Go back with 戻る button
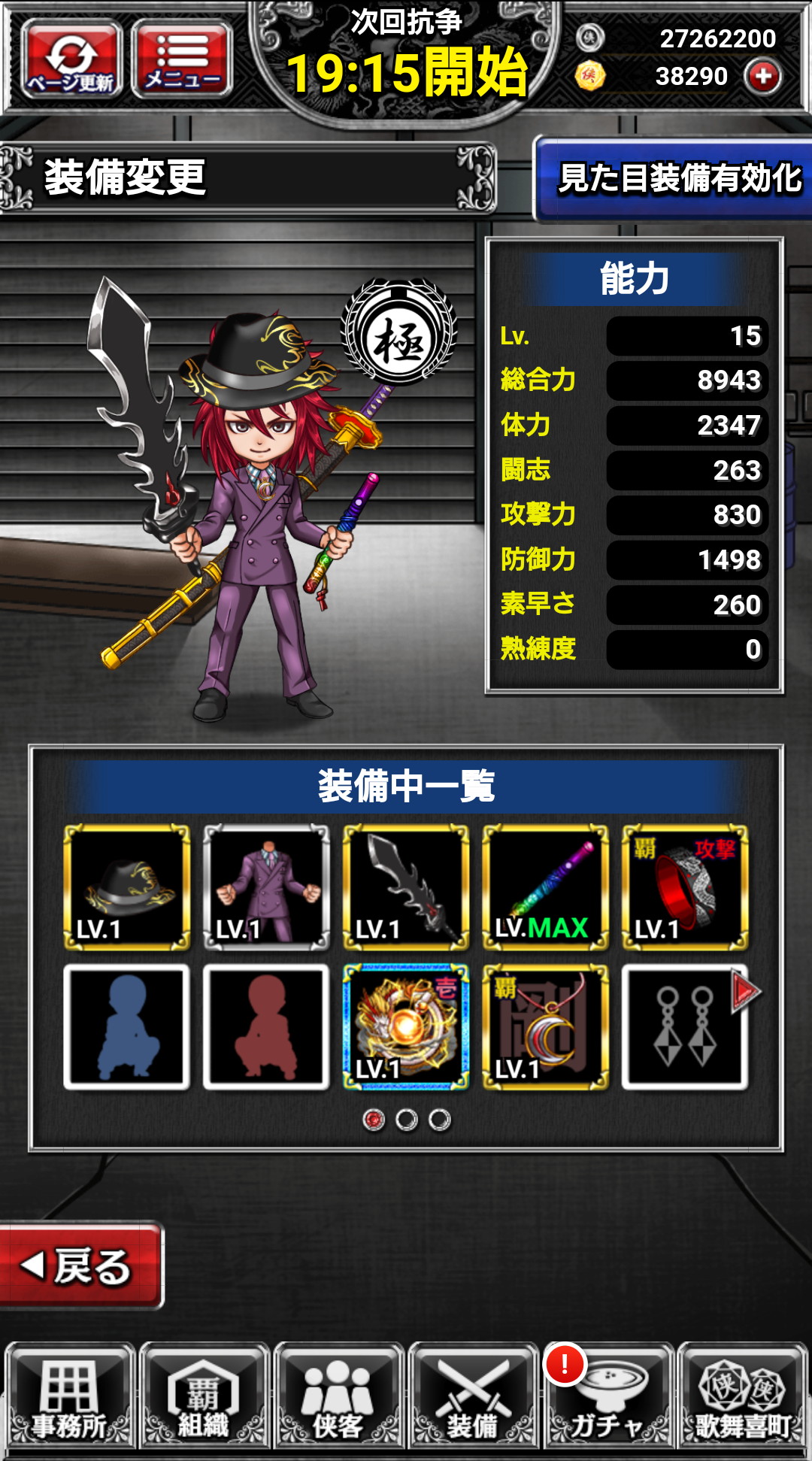This screenshot has height=1461, width=812. point(81,1265)
